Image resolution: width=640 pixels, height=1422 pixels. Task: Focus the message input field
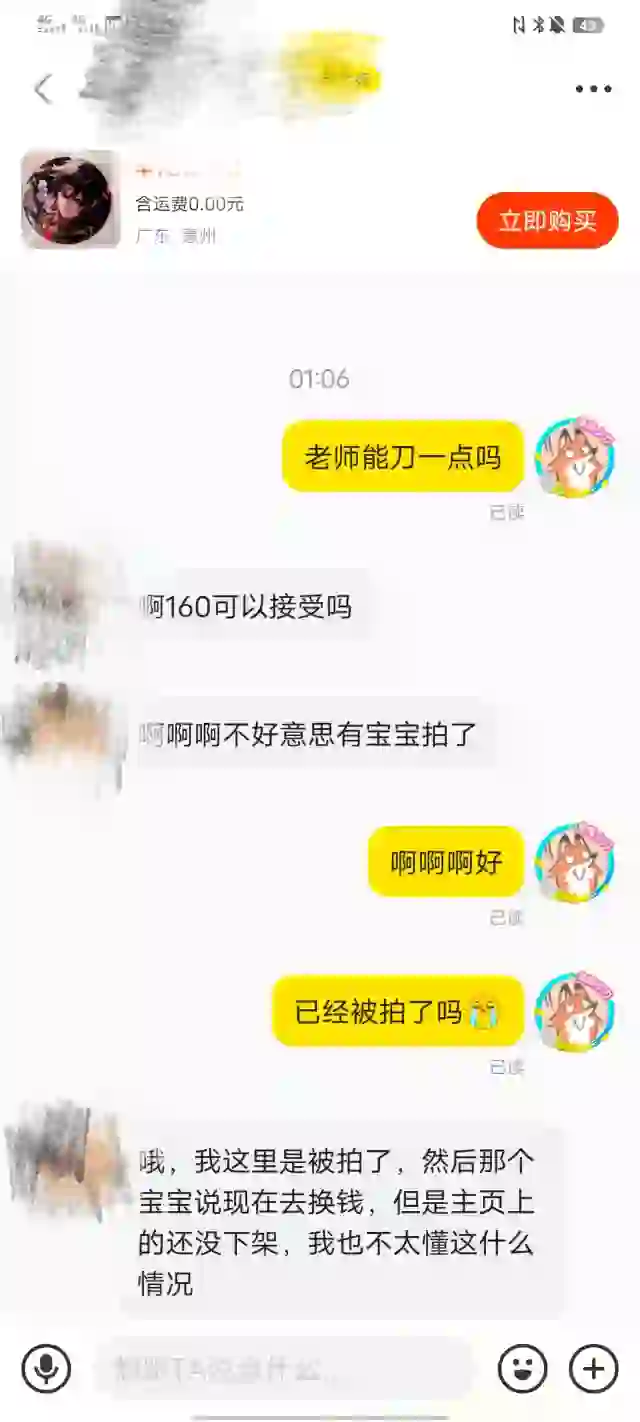coord(285,1368)
